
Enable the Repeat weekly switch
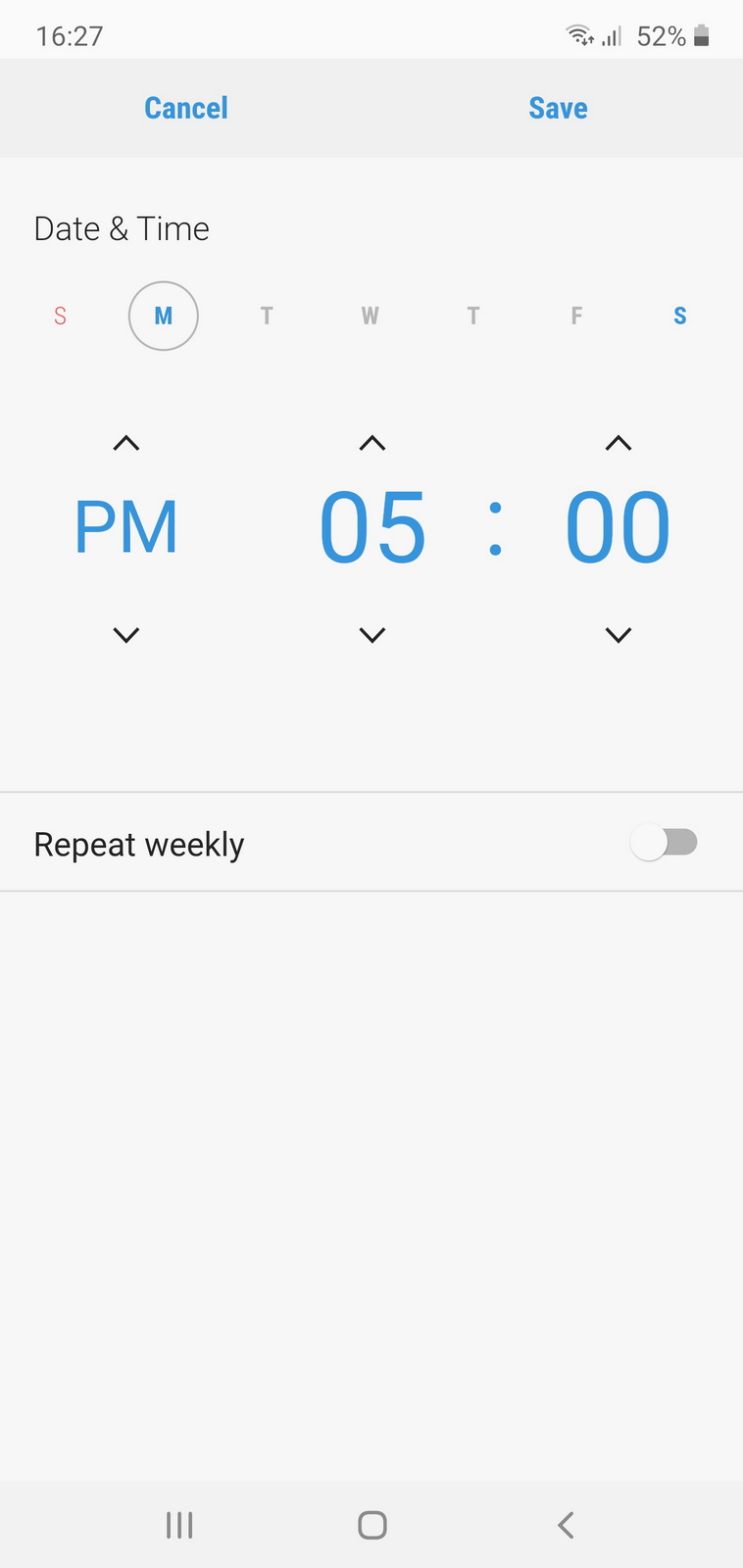tap(665, 843)
